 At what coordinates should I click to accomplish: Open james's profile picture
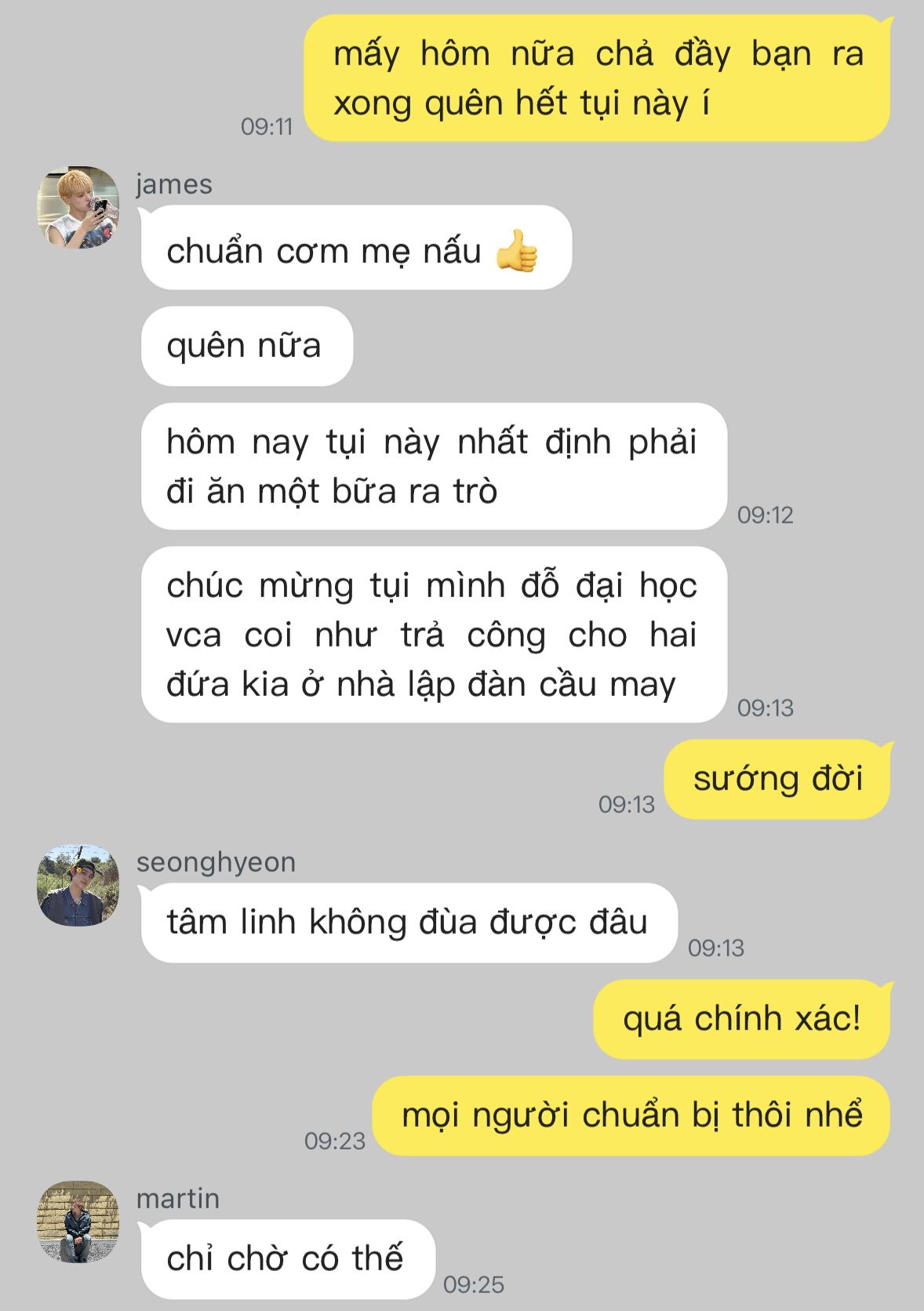pos(78,207)
